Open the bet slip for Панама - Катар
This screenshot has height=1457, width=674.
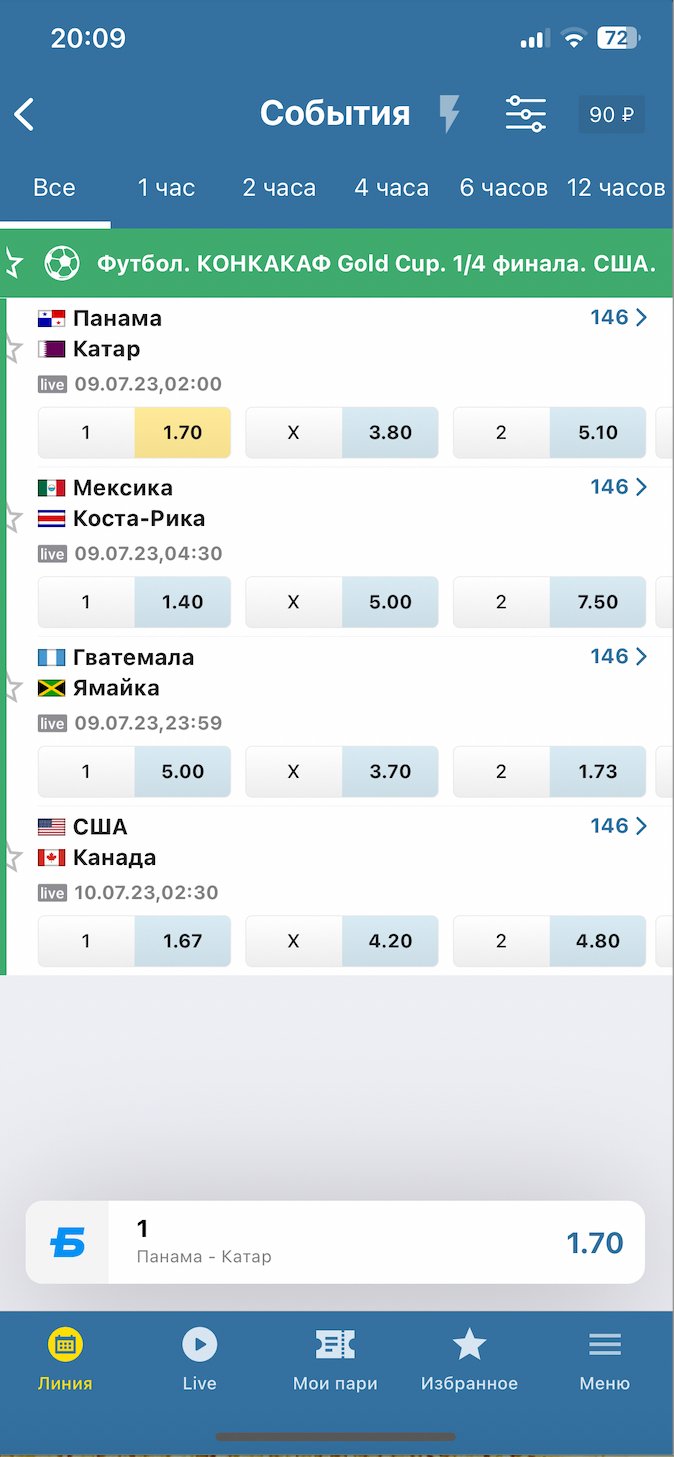[335, 1242]
